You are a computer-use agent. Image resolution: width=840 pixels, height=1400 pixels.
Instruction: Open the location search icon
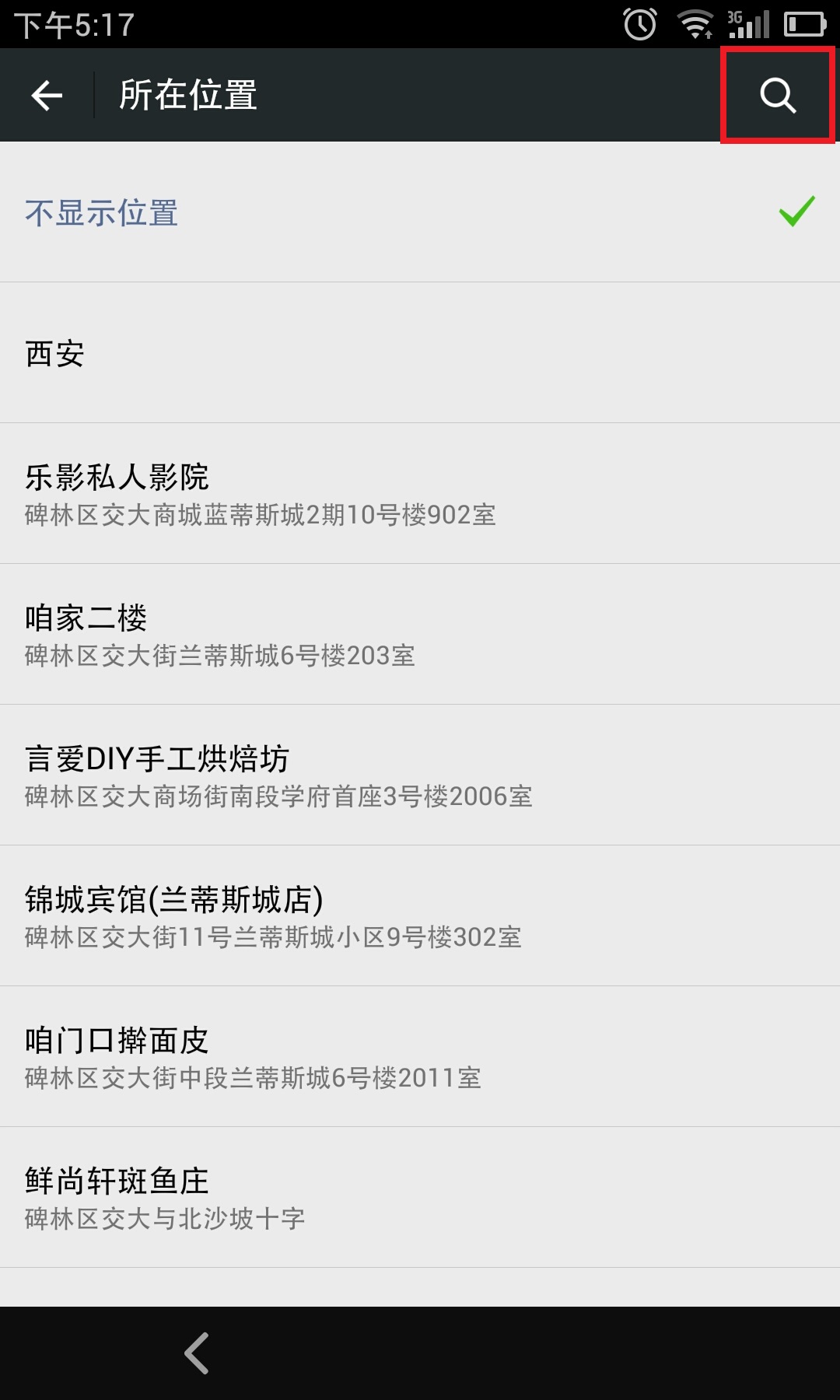click(778, 96)
